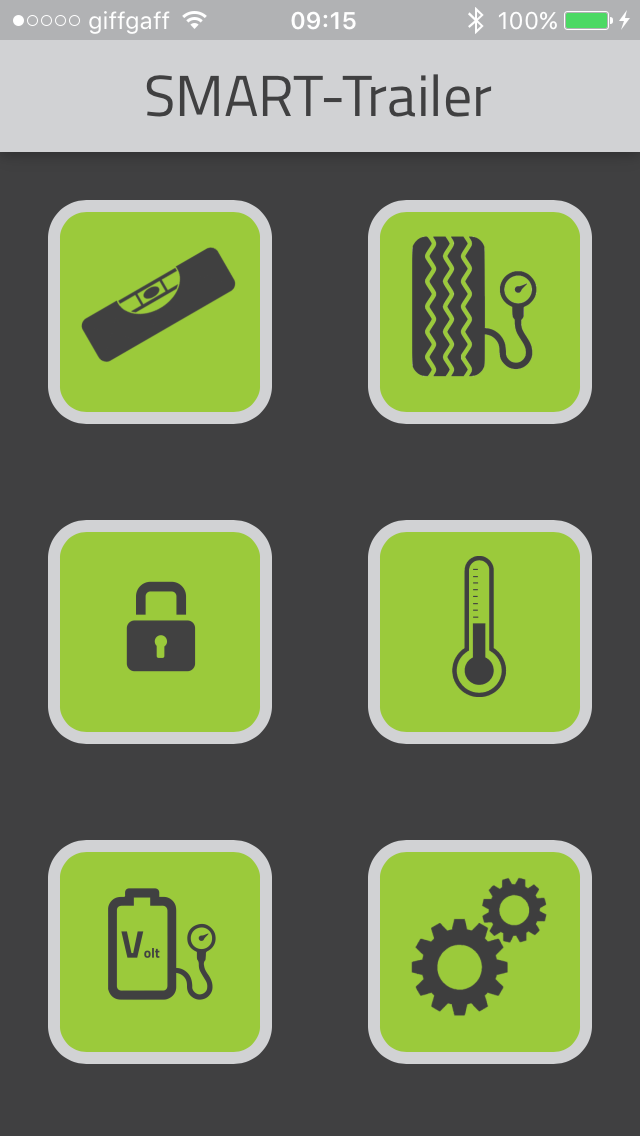The height and width of the screenshot is (1136, 640).
Task: View the battery voltage monitor
Action: click(x=160, y=951)
